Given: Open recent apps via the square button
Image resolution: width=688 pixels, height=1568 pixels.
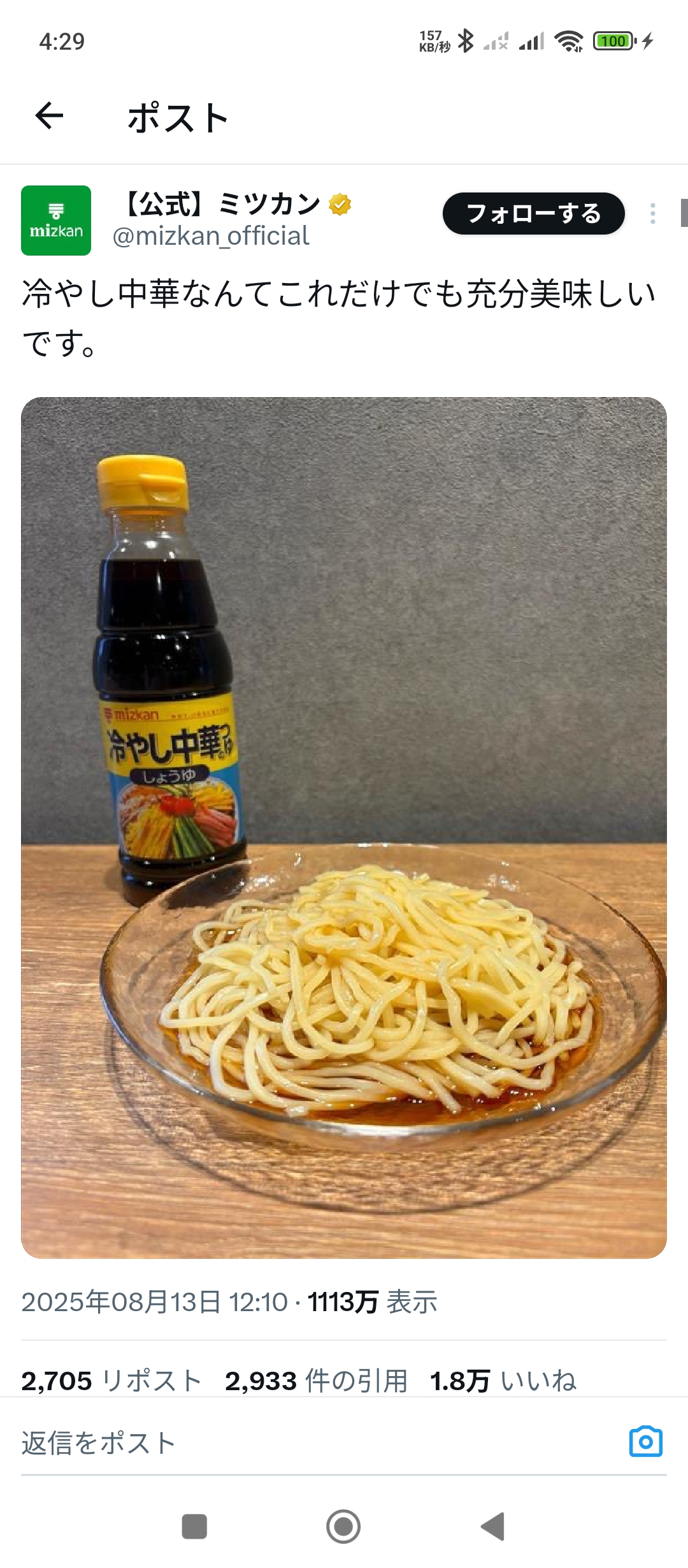Looking at the screenshot, I should click(x=194, y=1527).
